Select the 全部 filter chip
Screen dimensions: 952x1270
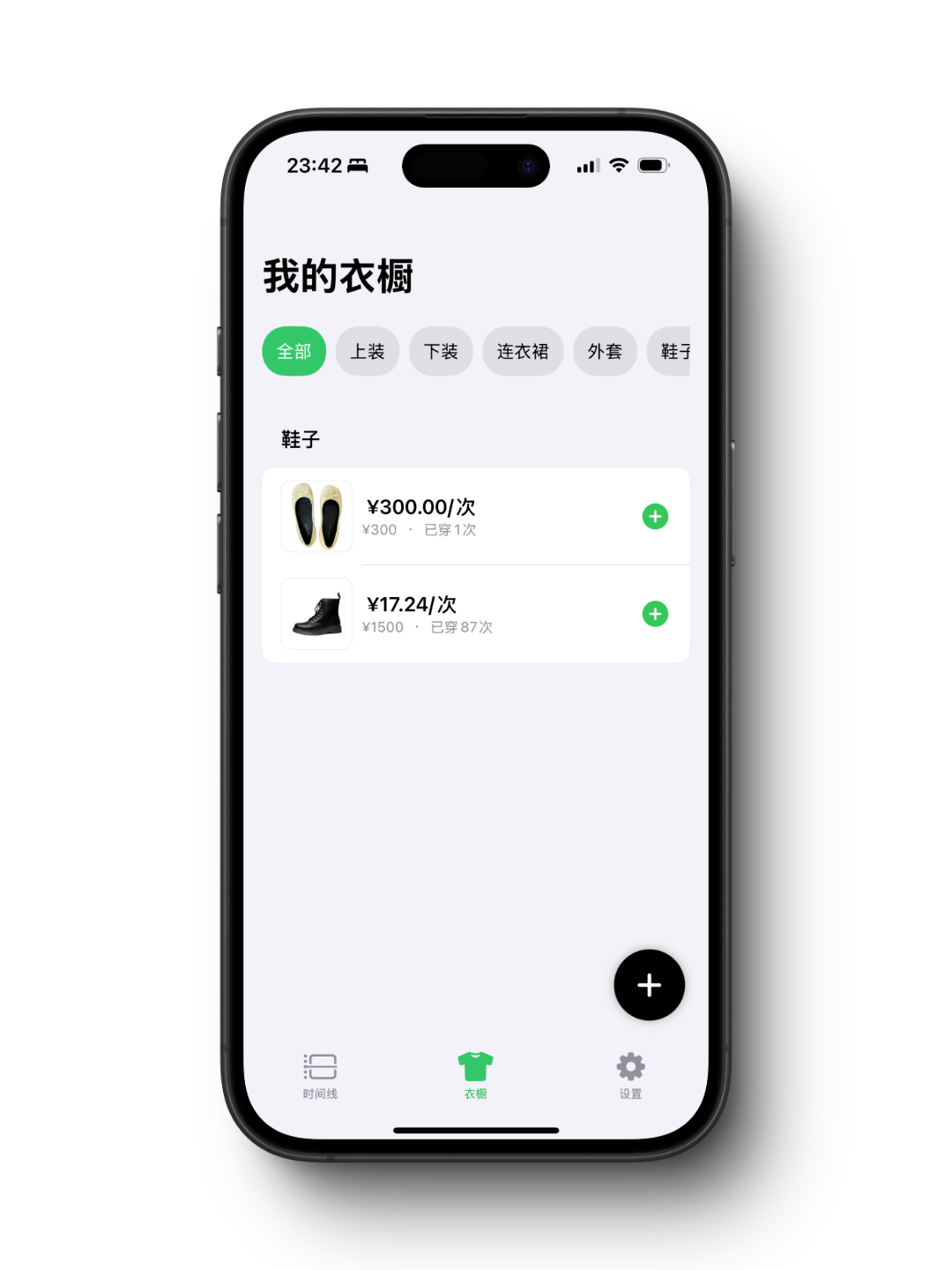tap(294, 351)
